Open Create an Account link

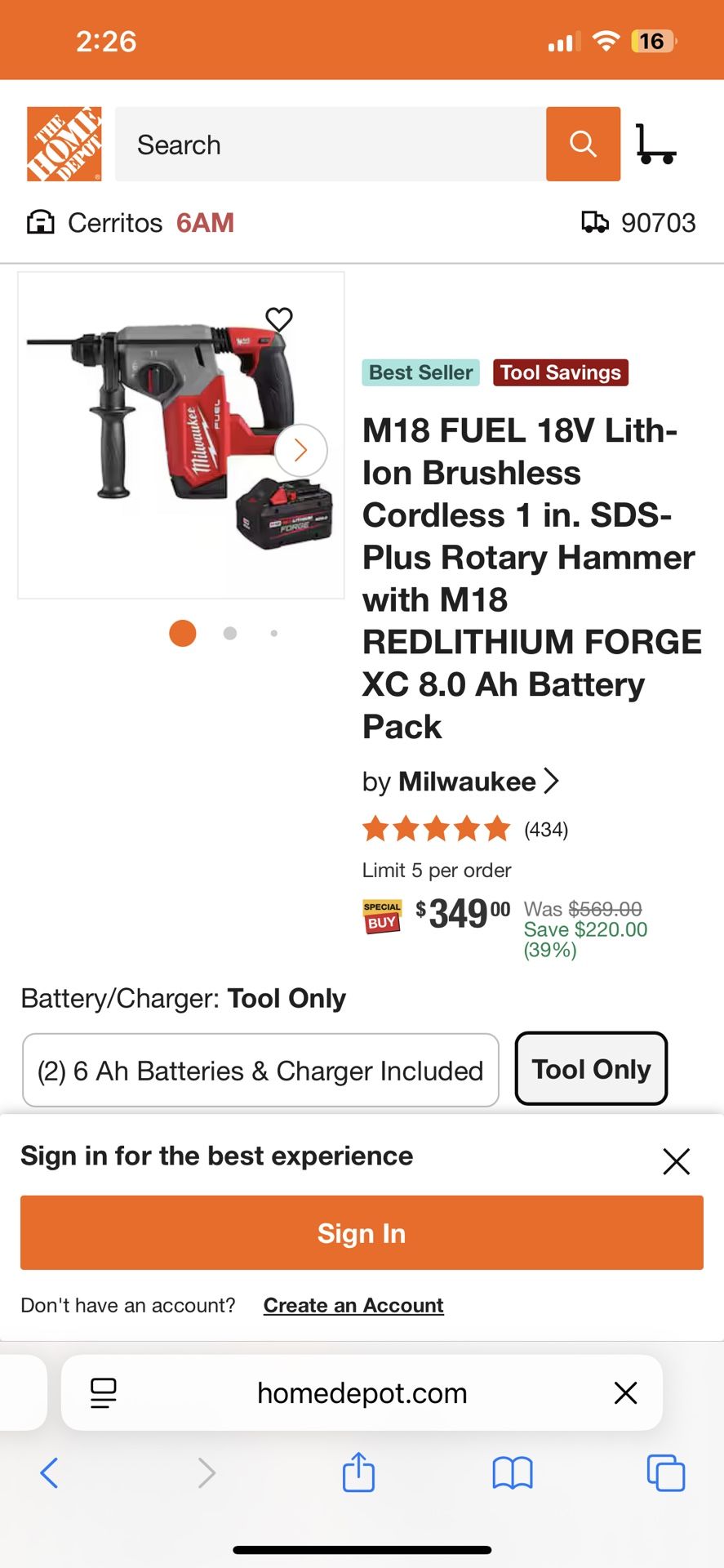click(x=352, y=1304)
